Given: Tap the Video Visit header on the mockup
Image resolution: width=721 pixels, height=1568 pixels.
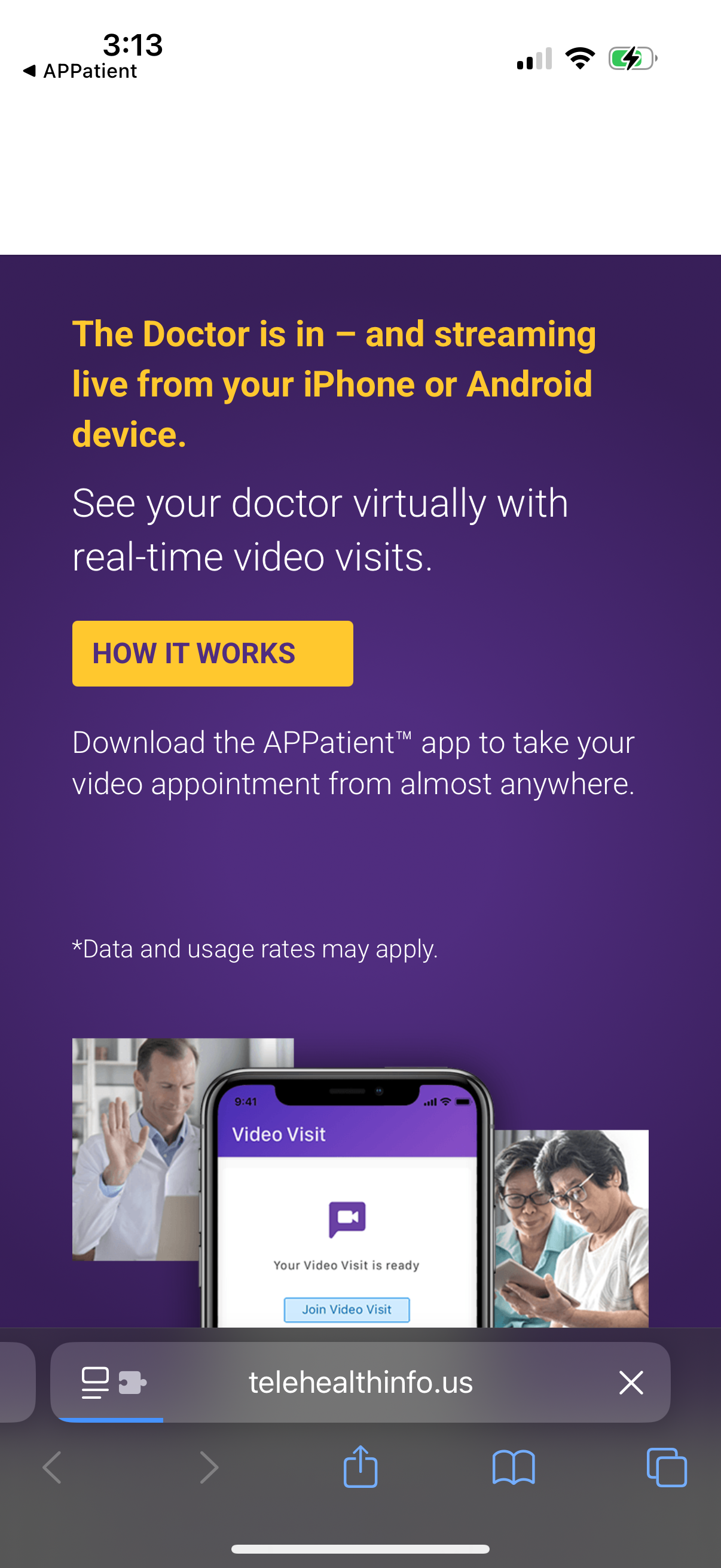Looking at the screenshot, I should click(x=281, y=1134).
